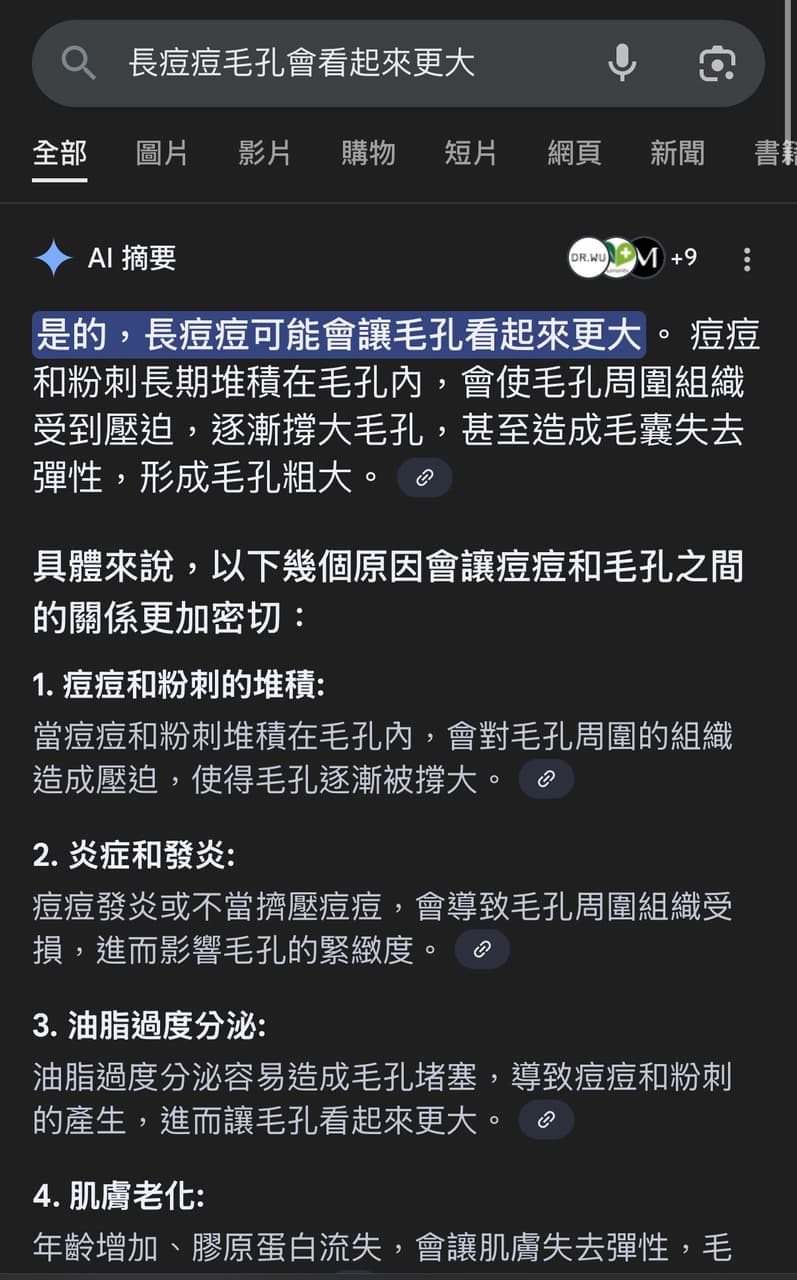This screenshot has height=1280, width=797.
Task: Open Google Lens camera search
Action: tap(717, 64)
